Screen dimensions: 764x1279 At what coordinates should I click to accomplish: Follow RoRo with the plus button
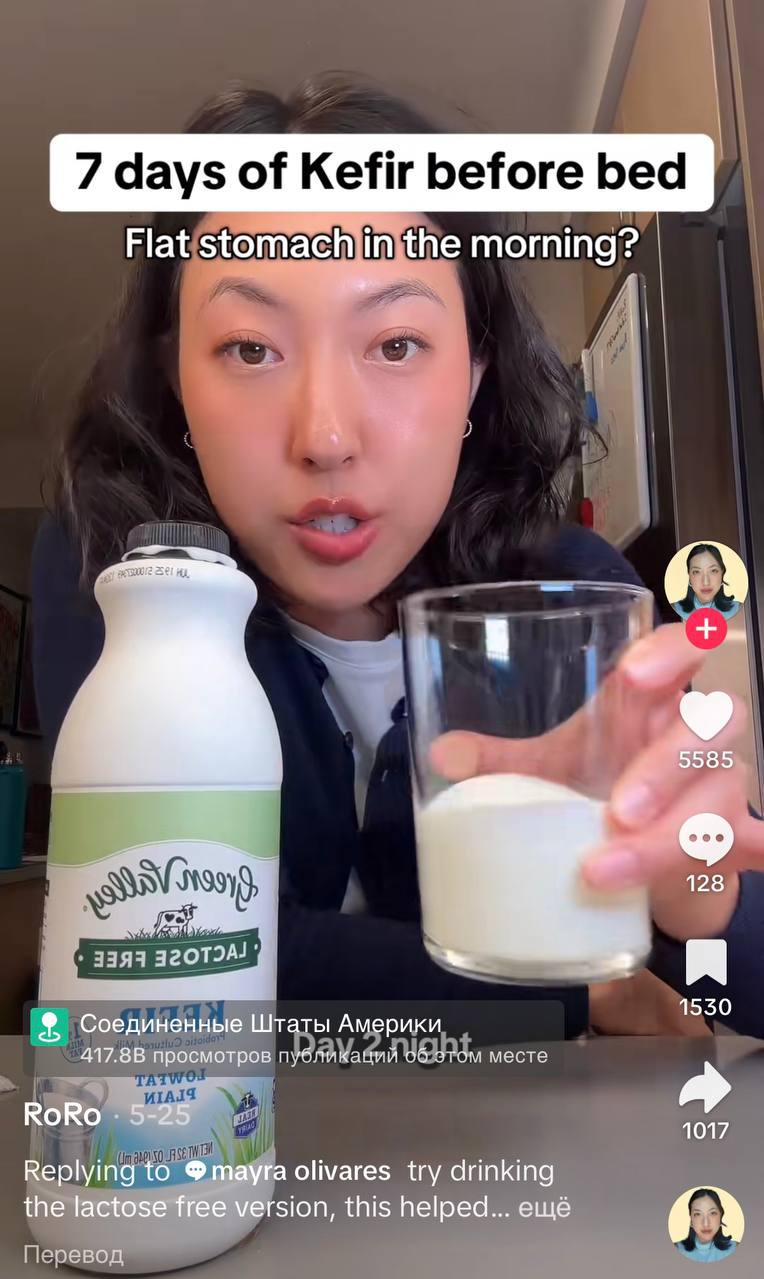[x=706, y=629]
